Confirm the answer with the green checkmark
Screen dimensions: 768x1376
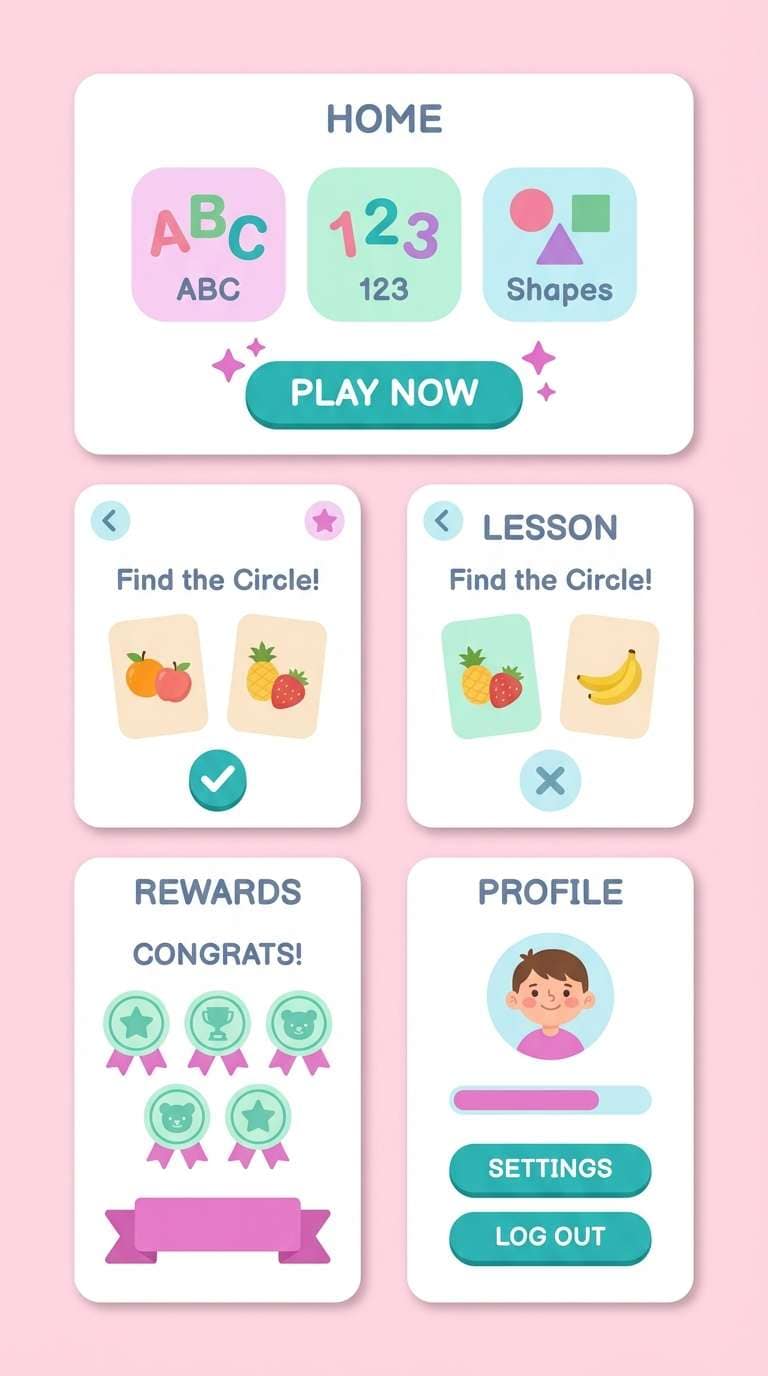click(x=217, y=781)
